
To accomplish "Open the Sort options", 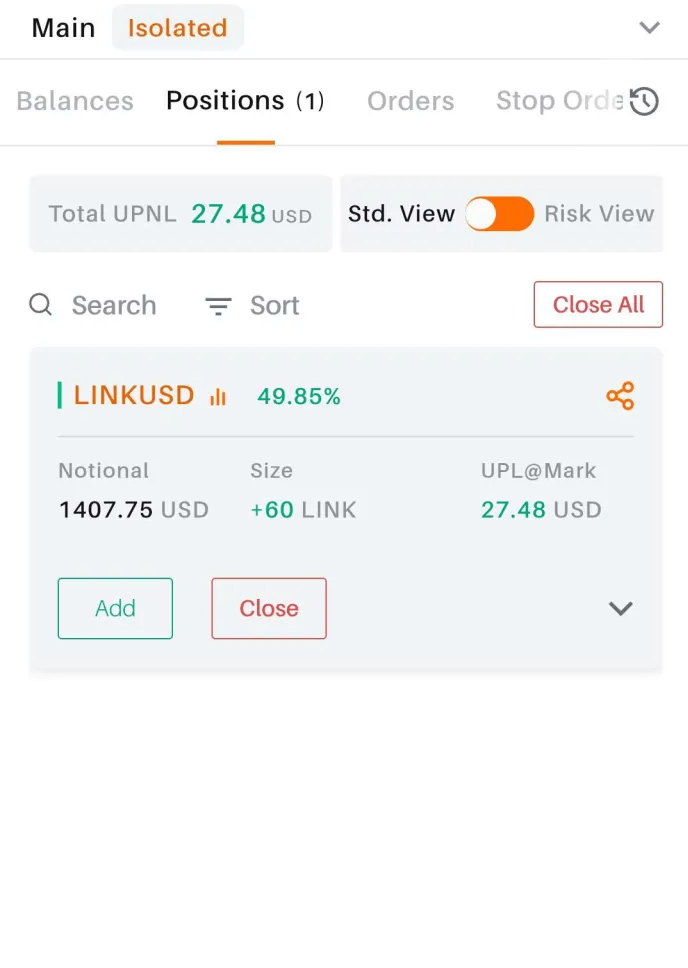I will [x=252, y=305].
